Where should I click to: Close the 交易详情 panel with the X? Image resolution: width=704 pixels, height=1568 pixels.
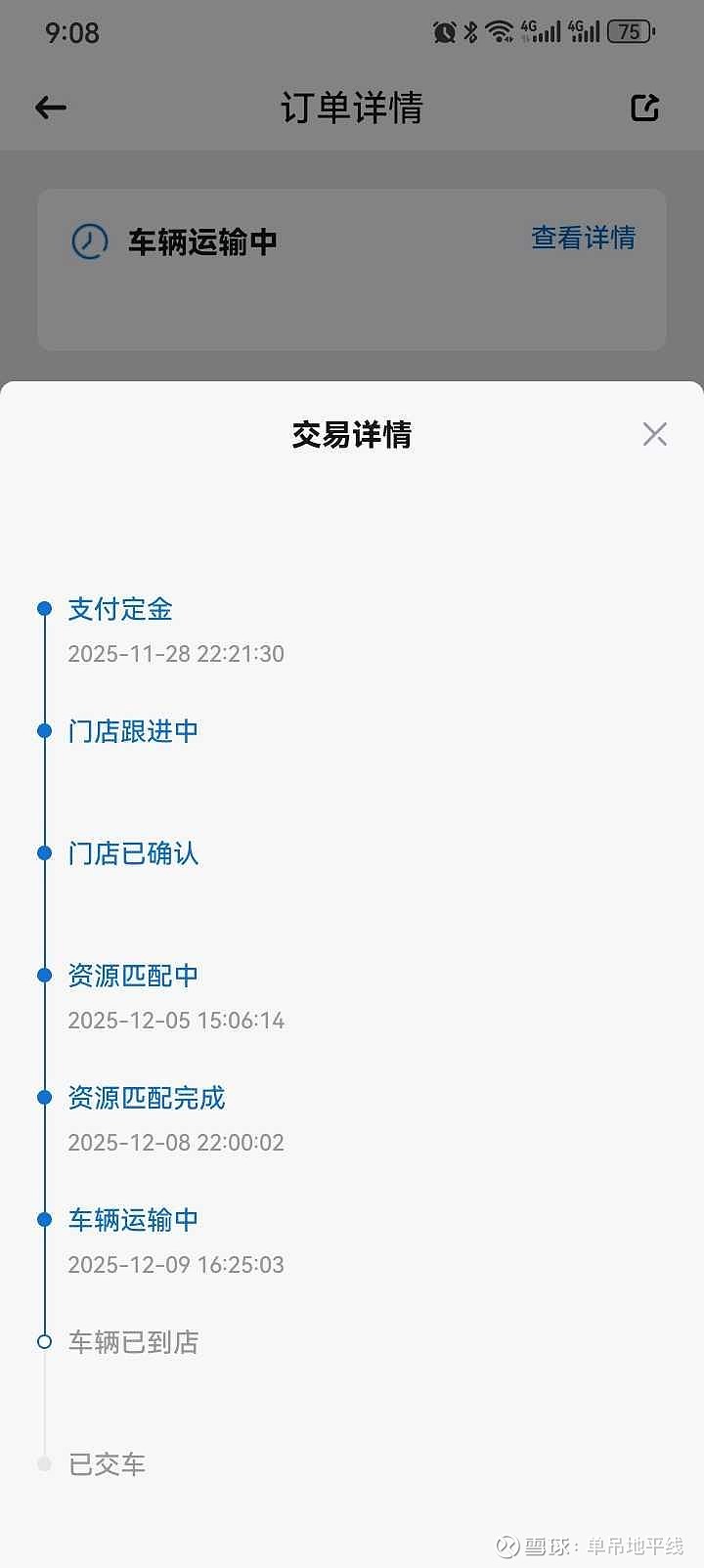coord(654,433)
